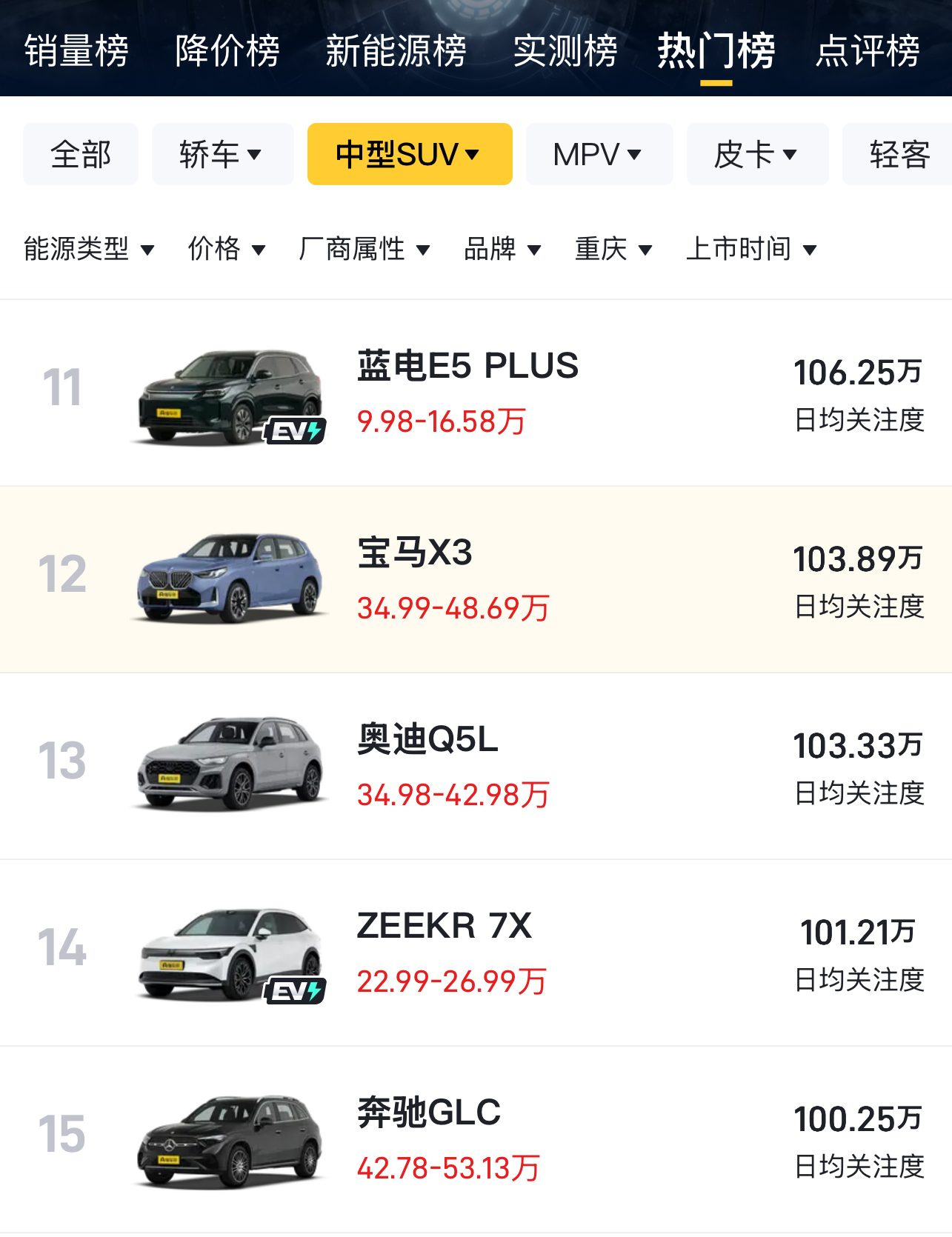
Task: Expand the MPV category dropdown
Action: [x=599, y=155]
